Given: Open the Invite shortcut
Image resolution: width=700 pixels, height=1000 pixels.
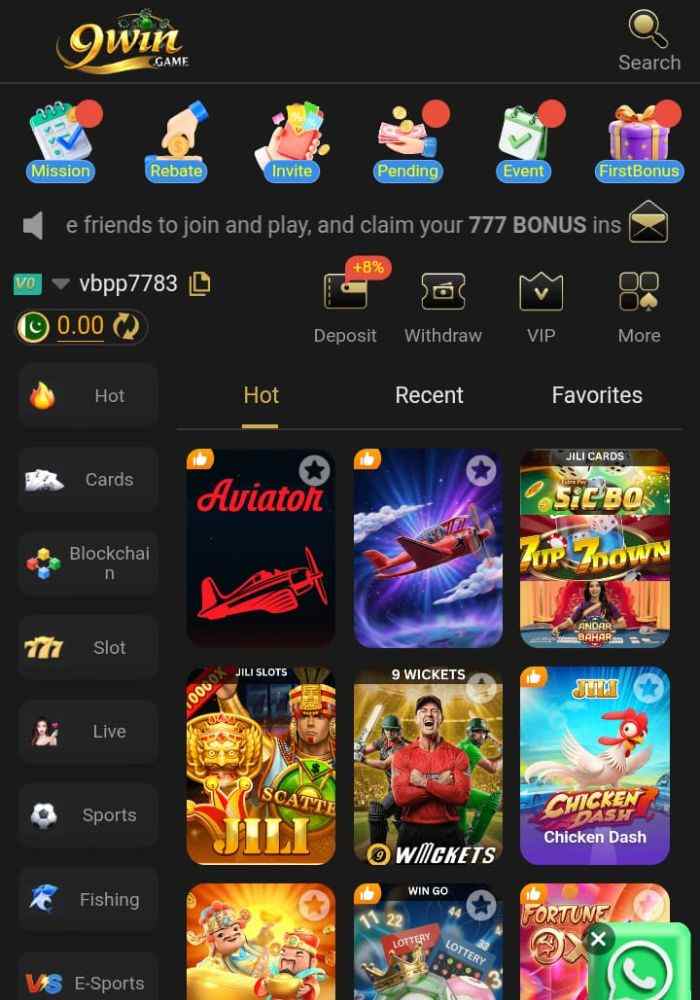Looking at the screenshot, I should tap(291, 142).
